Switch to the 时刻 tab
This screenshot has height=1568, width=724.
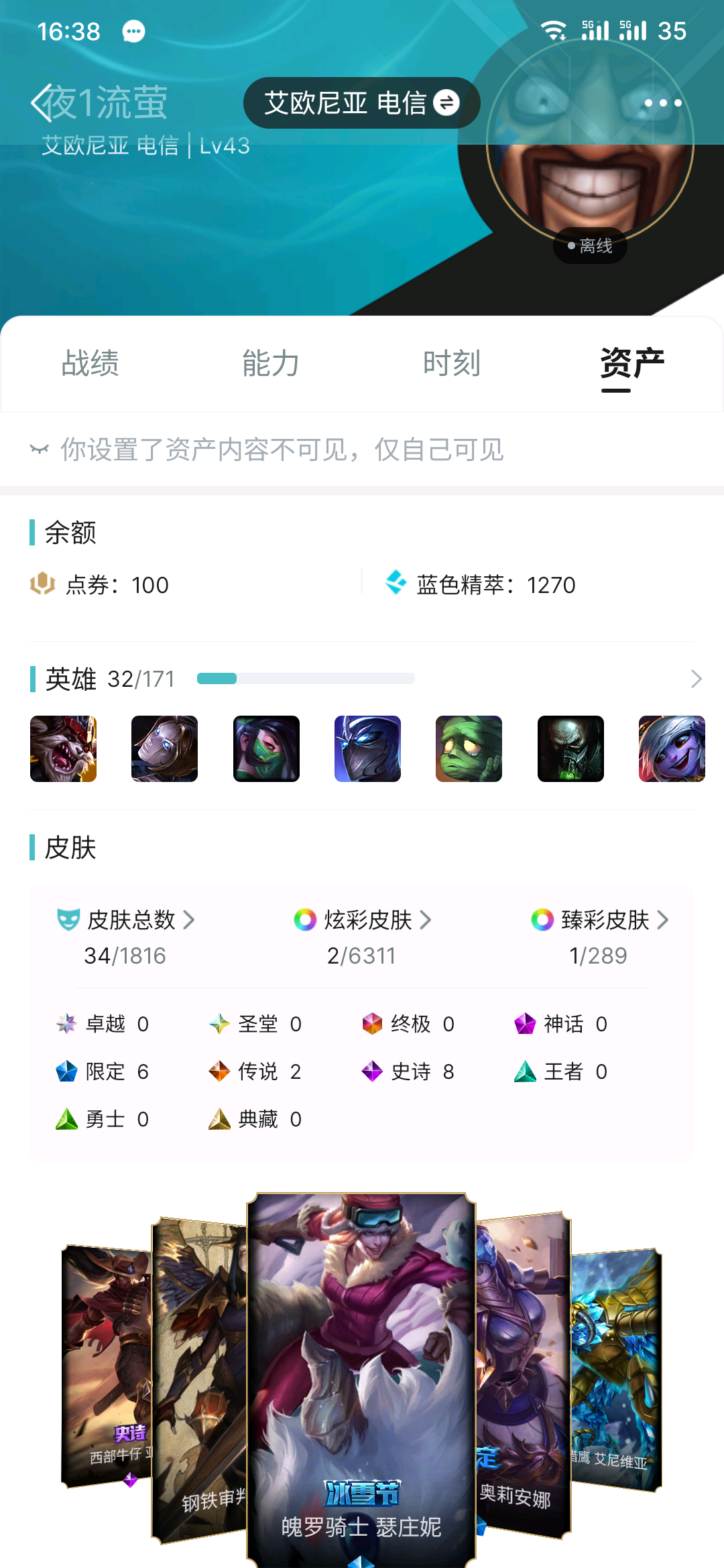point(452,364)
